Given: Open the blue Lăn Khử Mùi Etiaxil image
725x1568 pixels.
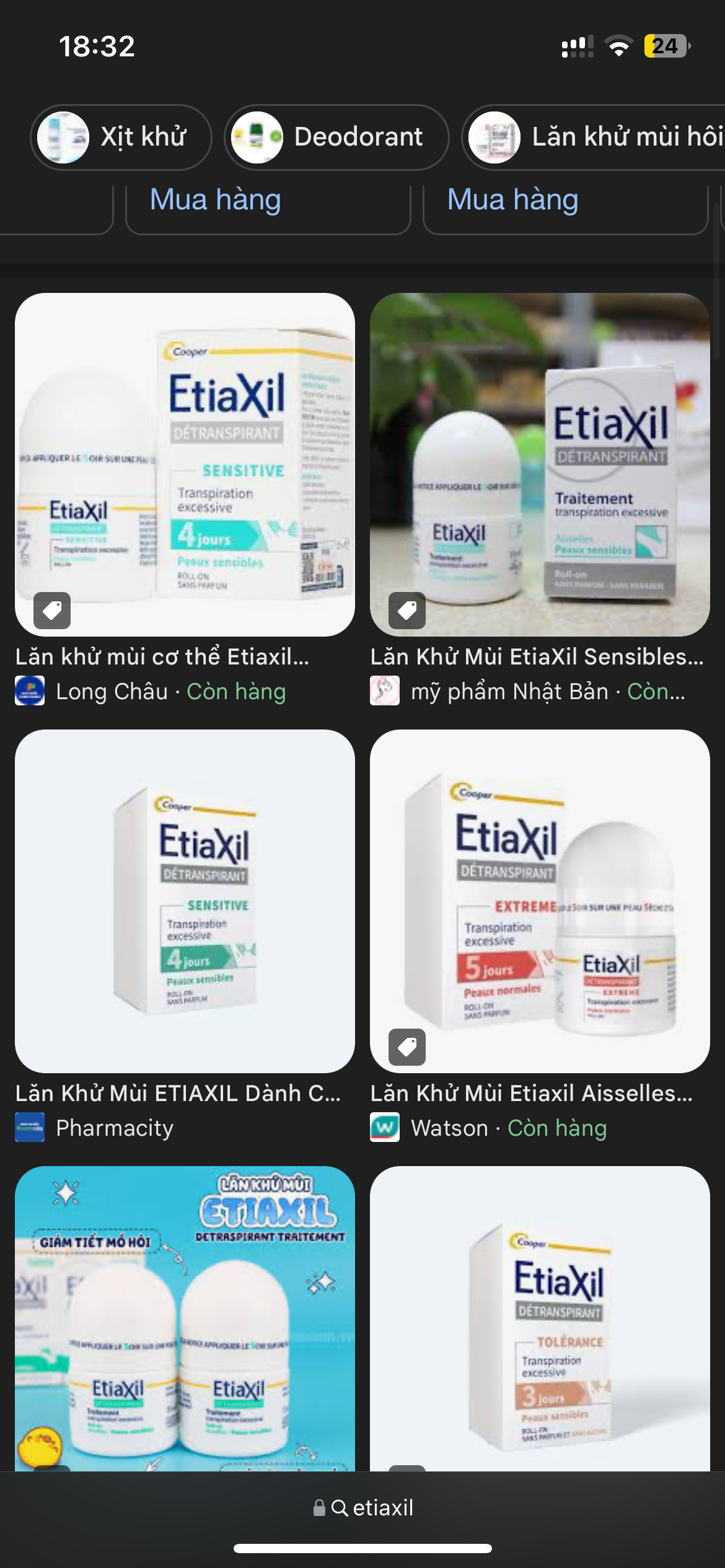Looking at the screenshot, I should [185, 1319].
